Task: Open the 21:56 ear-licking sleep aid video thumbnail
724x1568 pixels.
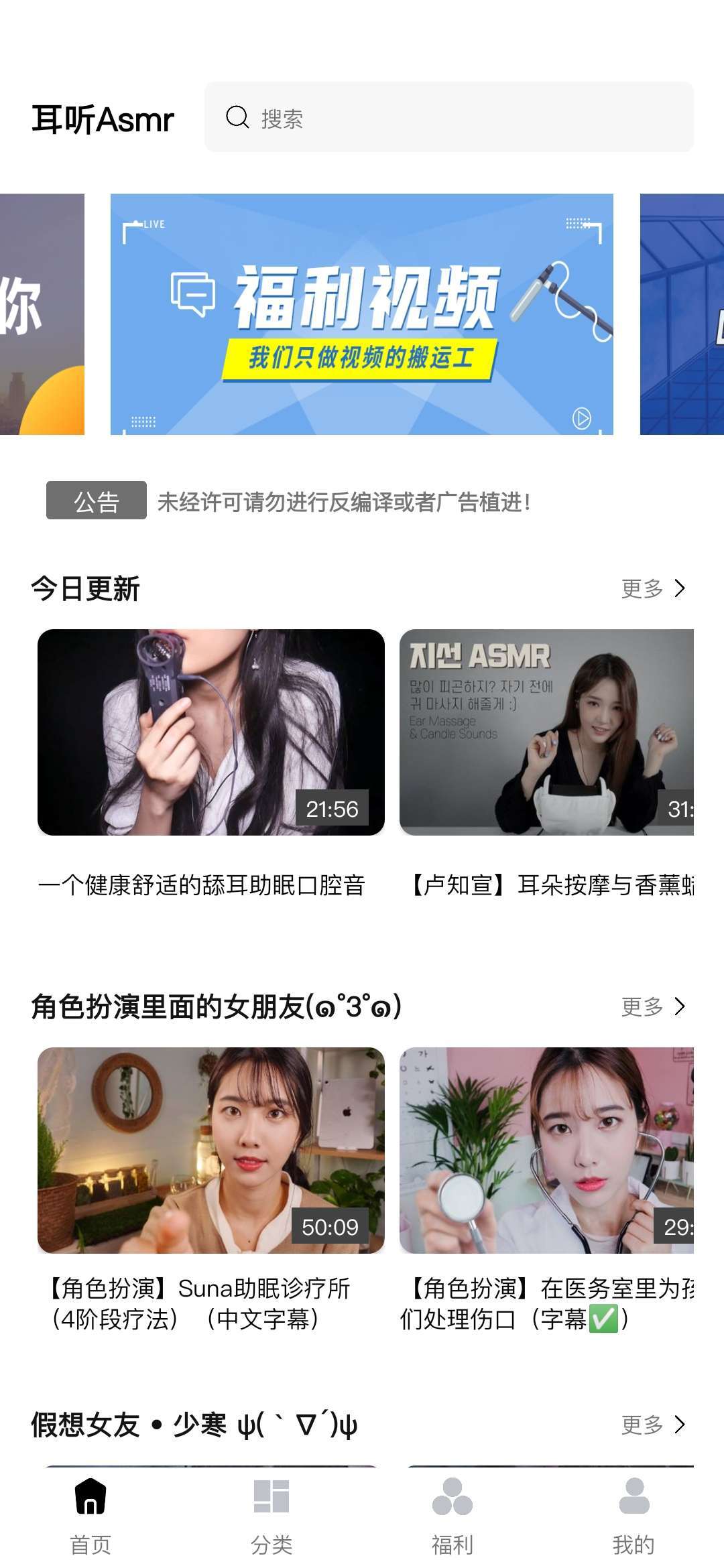Action: coord(201,730)
